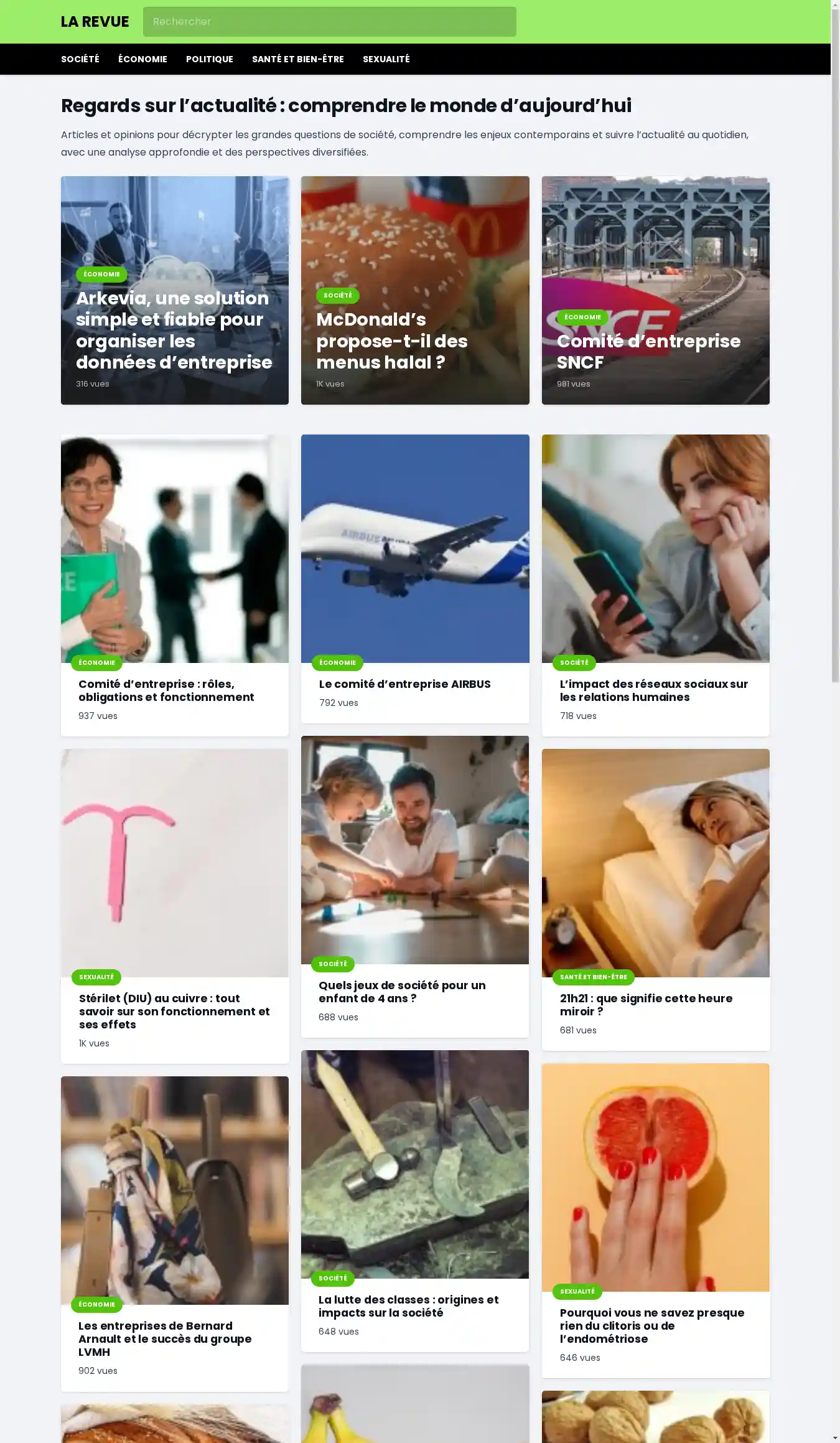
Task: Tap the Société badge on the jeux article
Action: click(333, 964)
